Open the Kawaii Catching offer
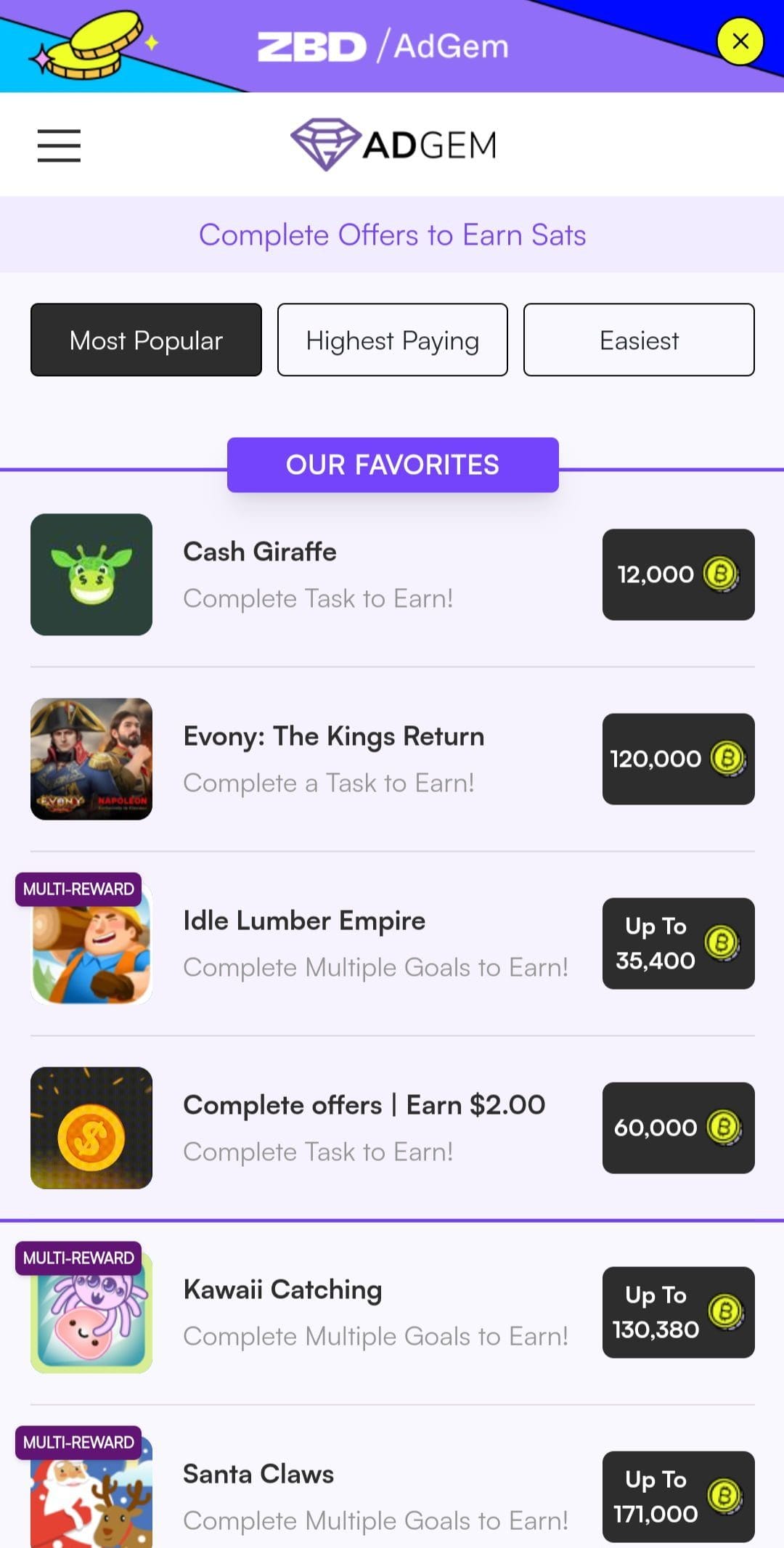Viewport: 784px width, 1548px height. click(392, 1312)
